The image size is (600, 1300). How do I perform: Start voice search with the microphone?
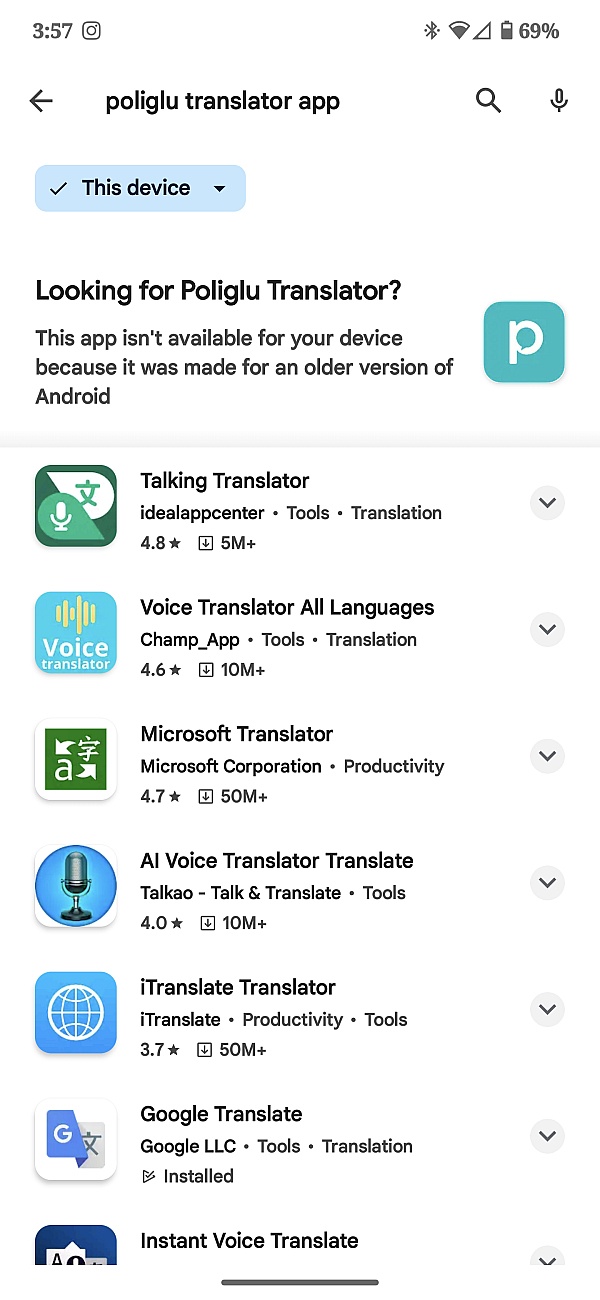(559, 101)
